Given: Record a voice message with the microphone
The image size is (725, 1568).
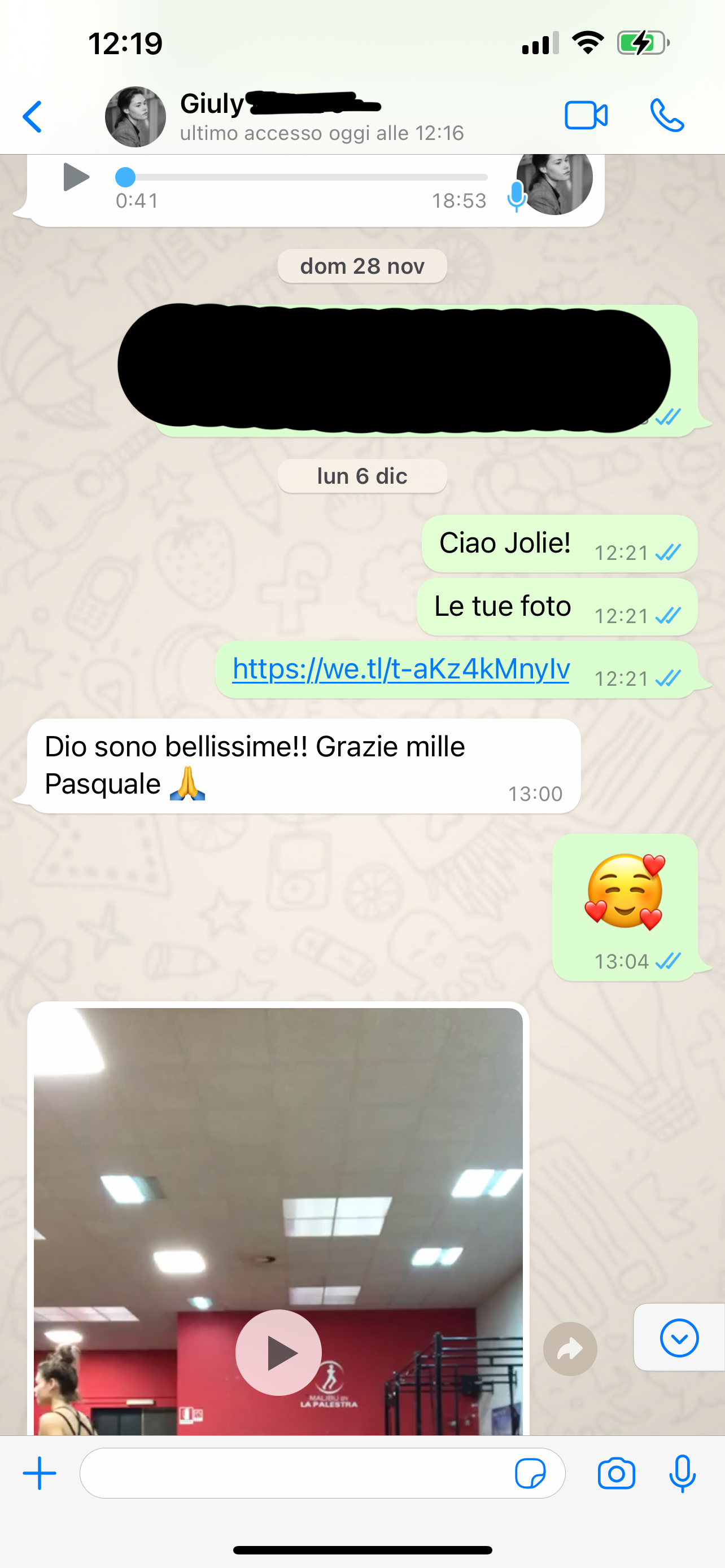Looking at the screenshot, I should coord(683,1473).
